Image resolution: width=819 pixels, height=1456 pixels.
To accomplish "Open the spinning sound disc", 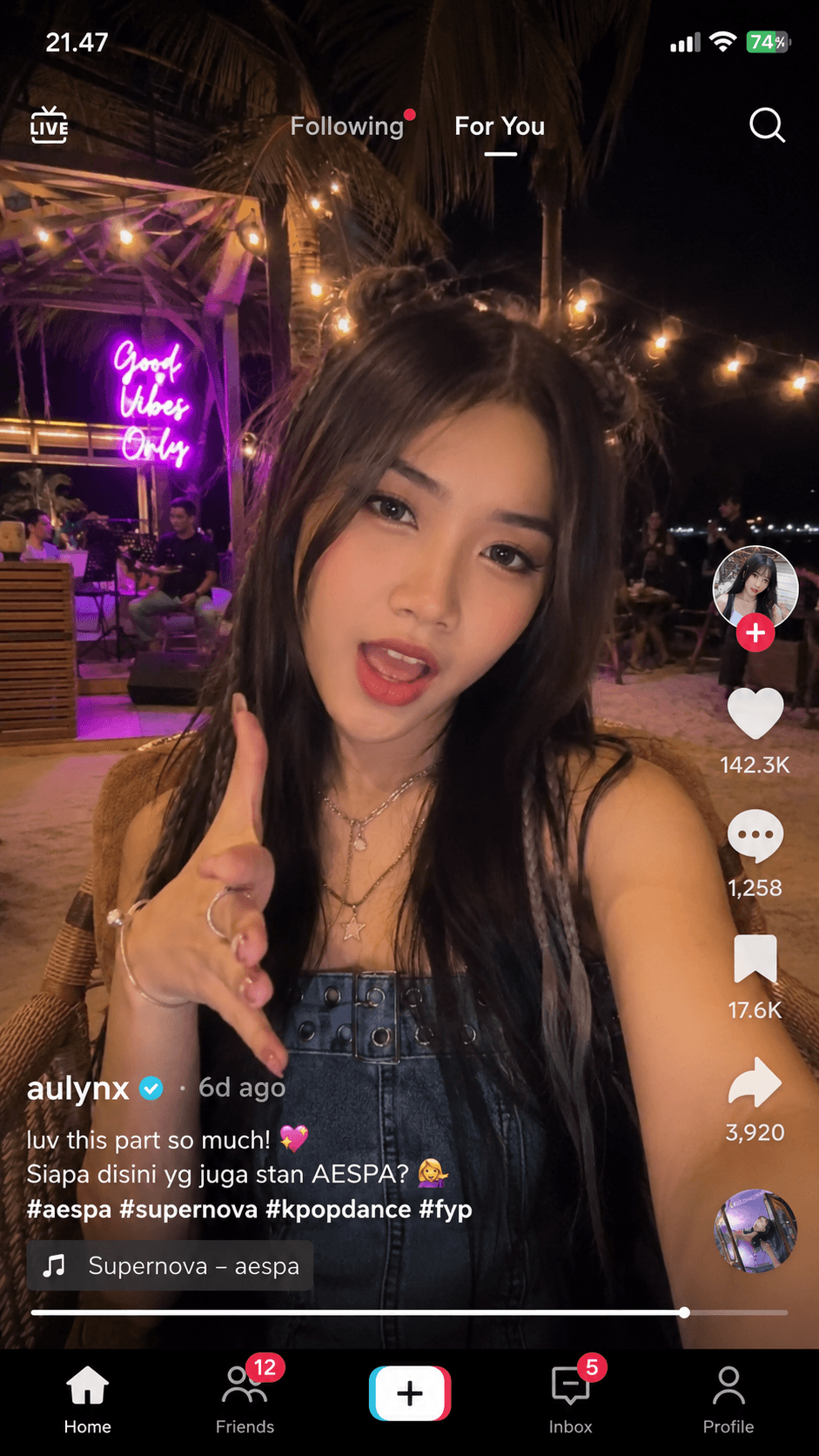I will 755,1231.
